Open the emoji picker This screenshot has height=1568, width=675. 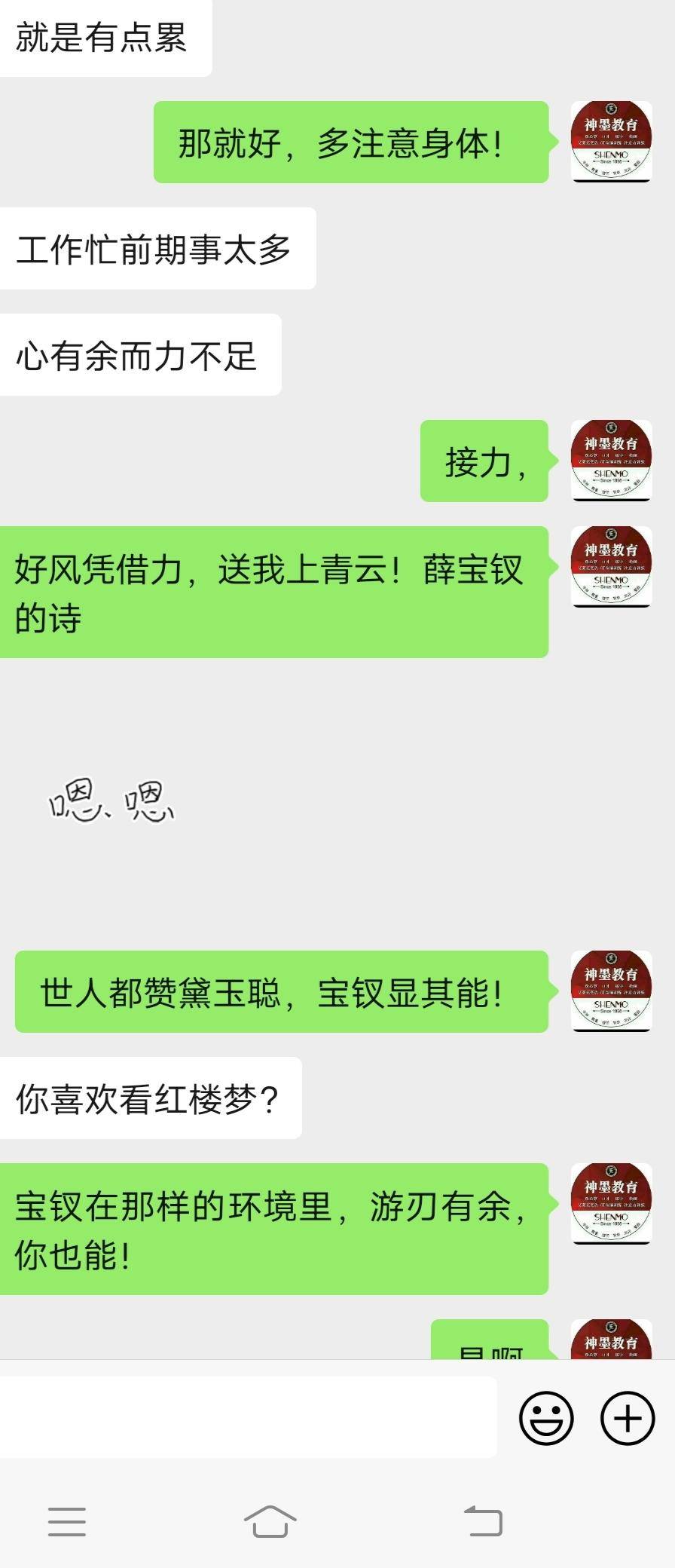[546, 1418]
